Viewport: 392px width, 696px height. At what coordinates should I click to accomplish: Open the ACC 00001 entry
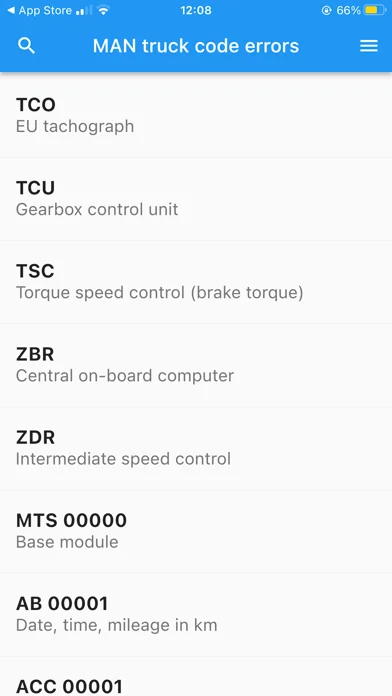pos(196,677)
